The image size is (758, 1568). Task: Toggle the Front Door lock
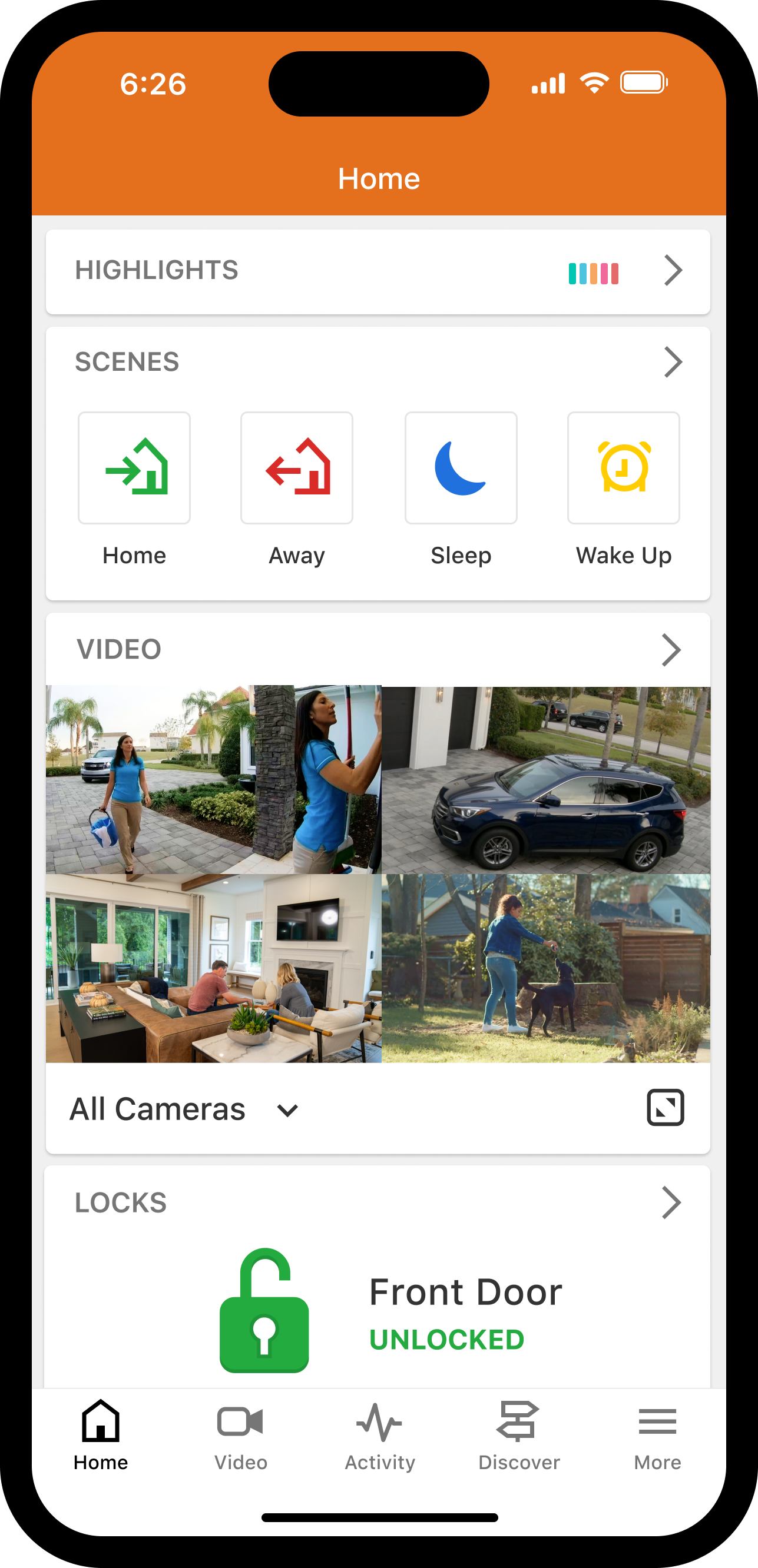click(x=264, y=1311)
